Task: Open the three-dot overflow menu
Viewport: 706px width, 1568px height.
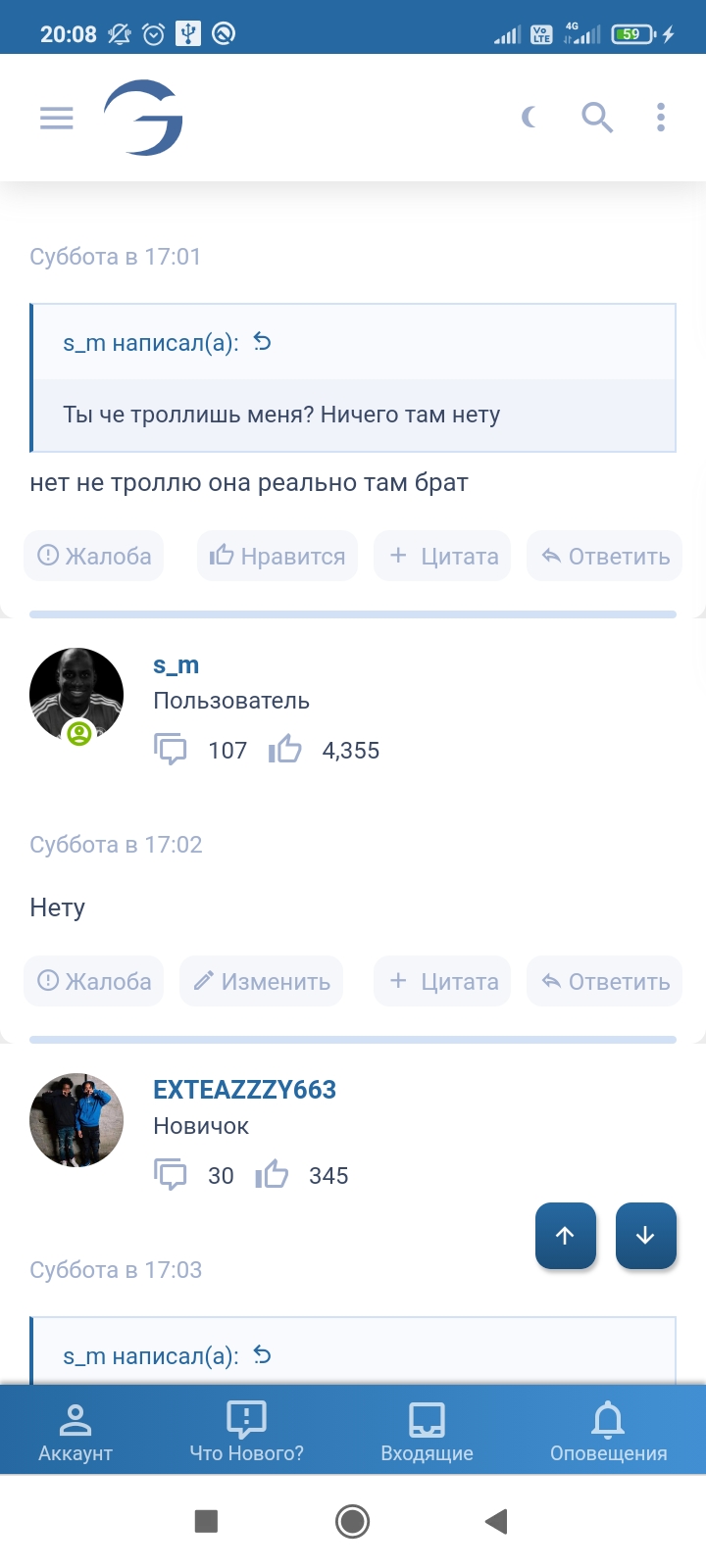Action: 661,118
